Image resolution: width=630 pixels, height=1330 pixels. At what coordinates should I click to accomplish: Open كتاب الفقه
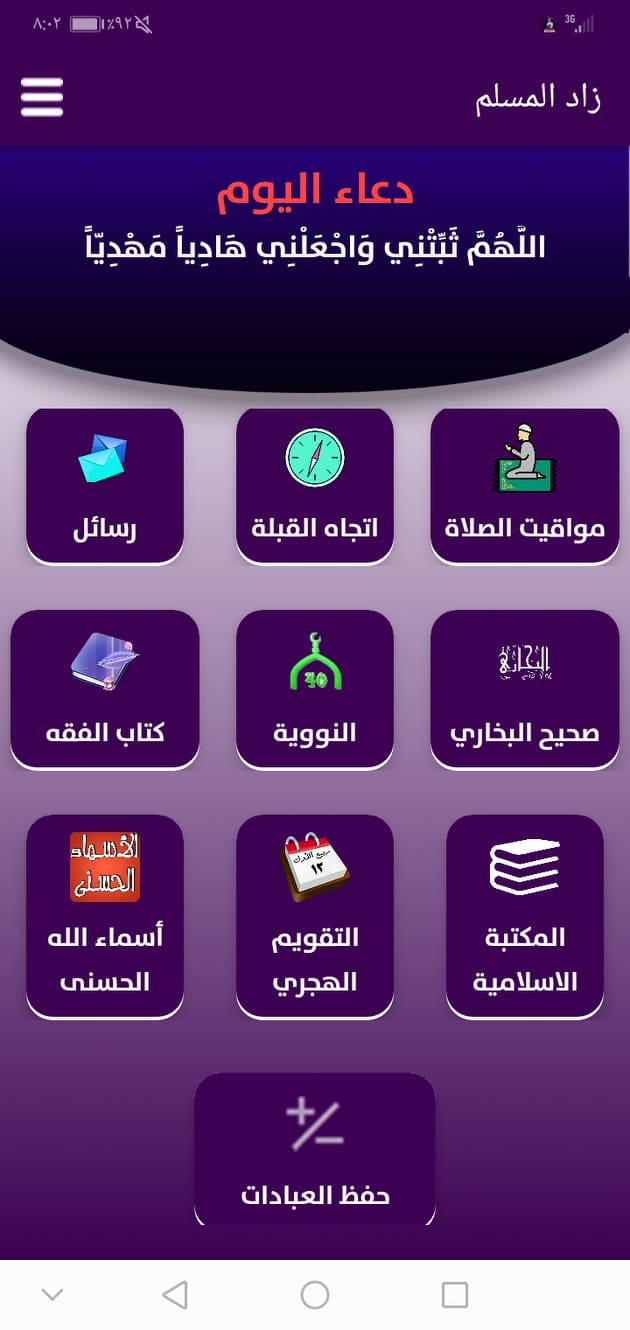point(105,690)
